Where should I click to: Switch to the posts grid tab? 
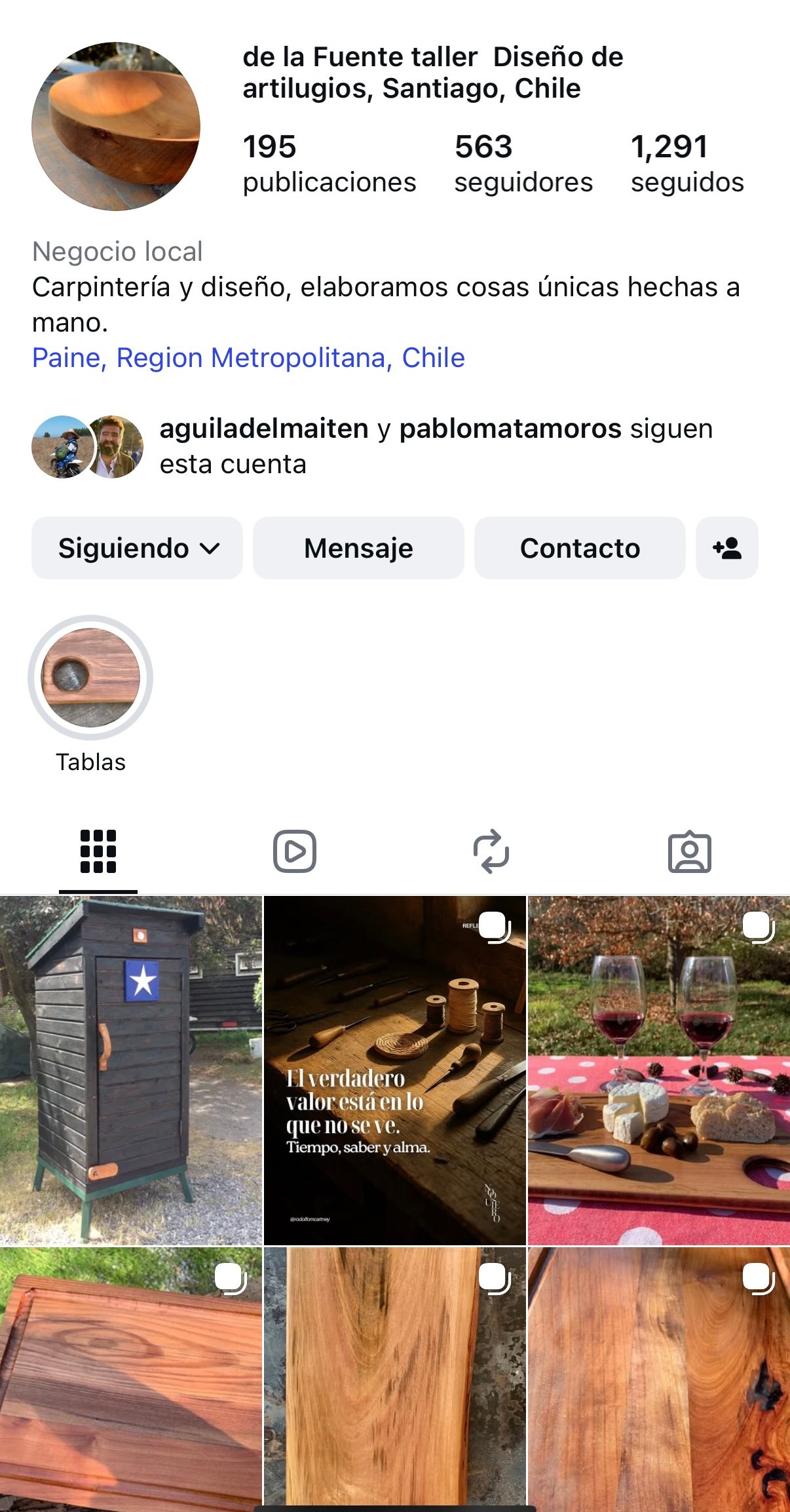coord(98,852)
